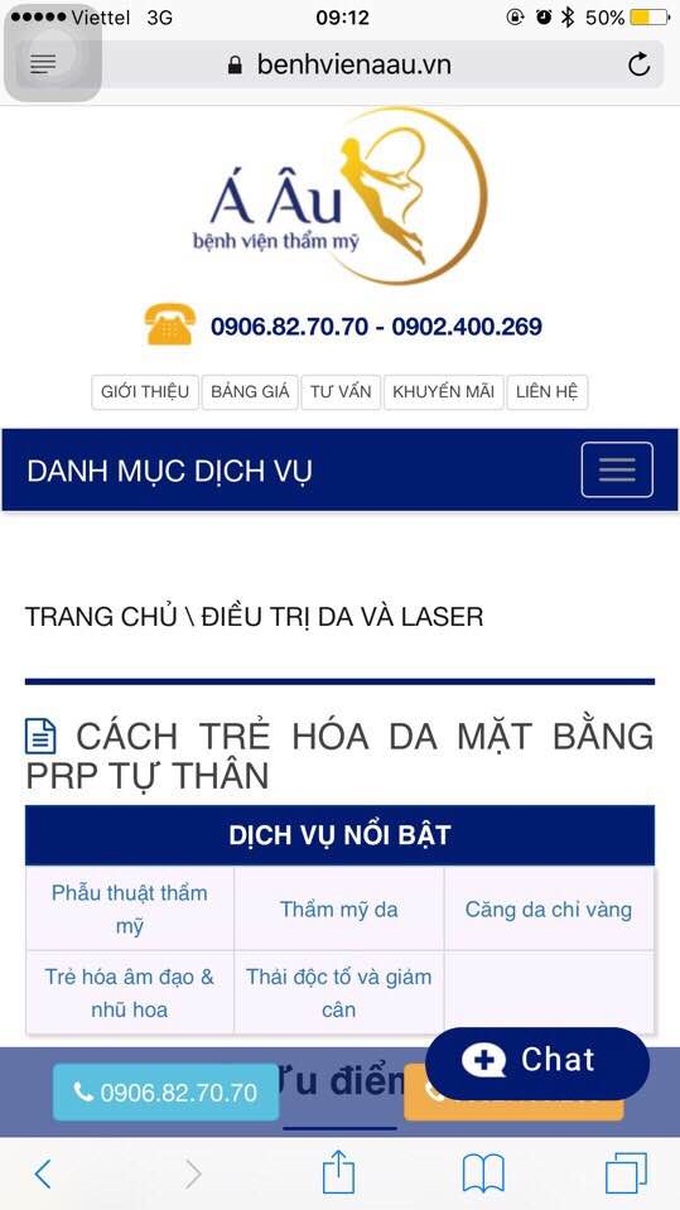The width and height of the screenshot is (680, 1210).
Task: Reload the page in Safari
Action: tap(638, 65)
